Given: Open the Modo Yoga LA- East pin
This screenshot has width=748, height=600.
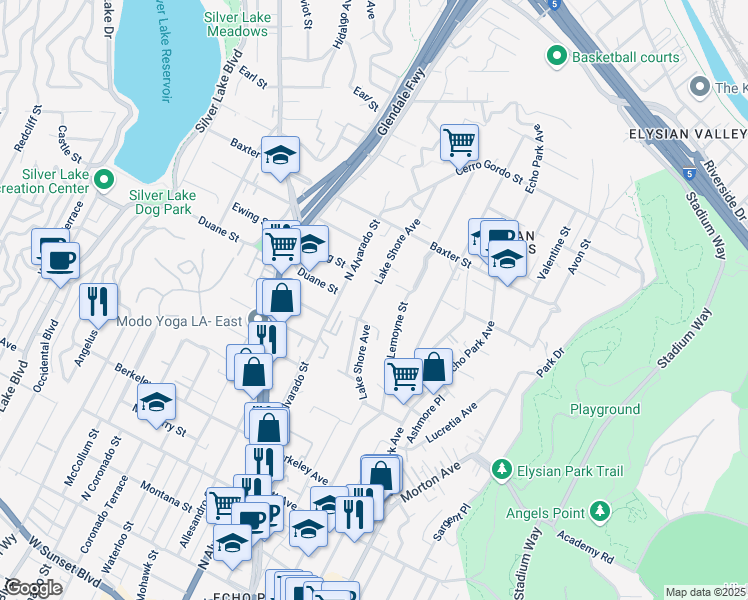Looking at the screenshot, I should pos(257,322).
